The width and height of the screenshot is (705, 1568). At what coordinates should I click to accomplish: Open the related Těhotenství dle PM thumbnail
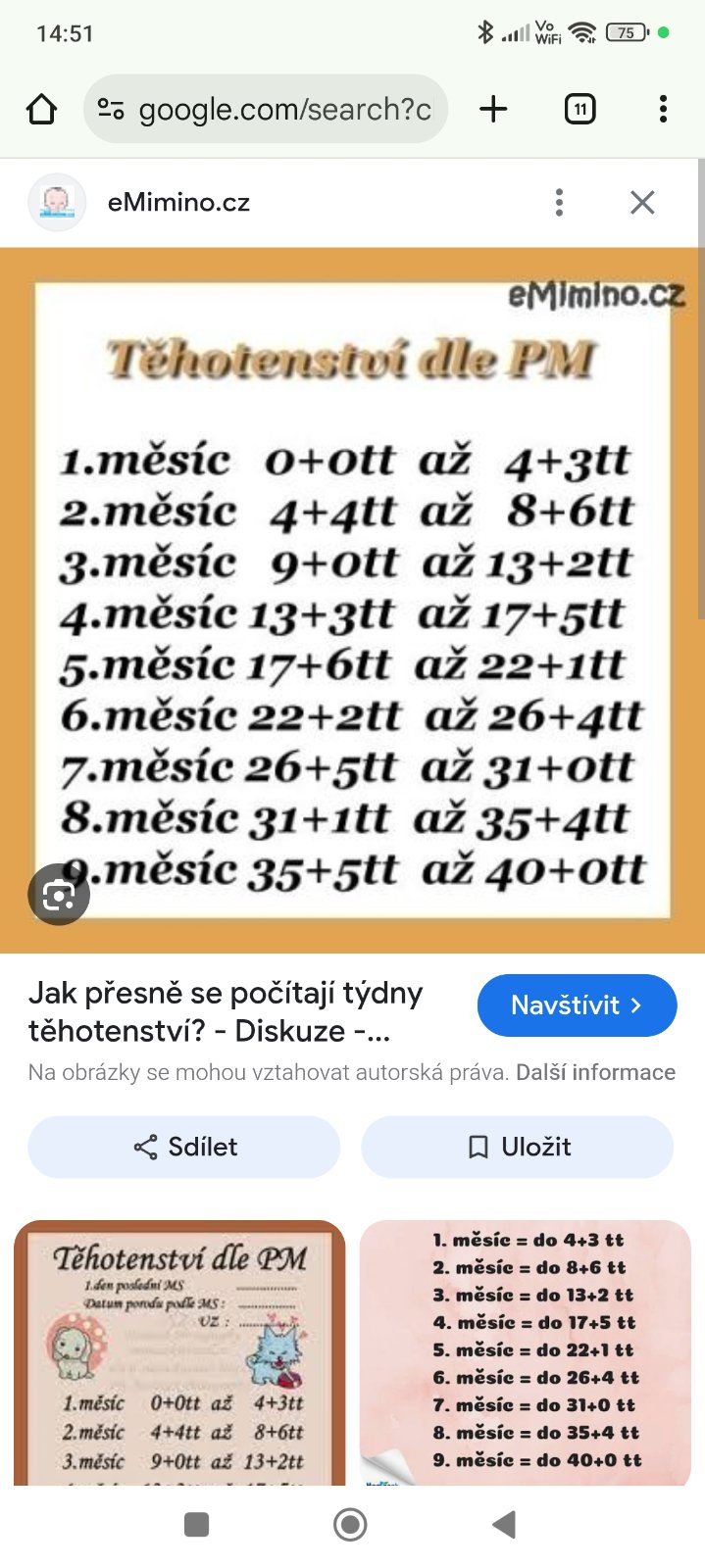click(x=179, y=1352)
